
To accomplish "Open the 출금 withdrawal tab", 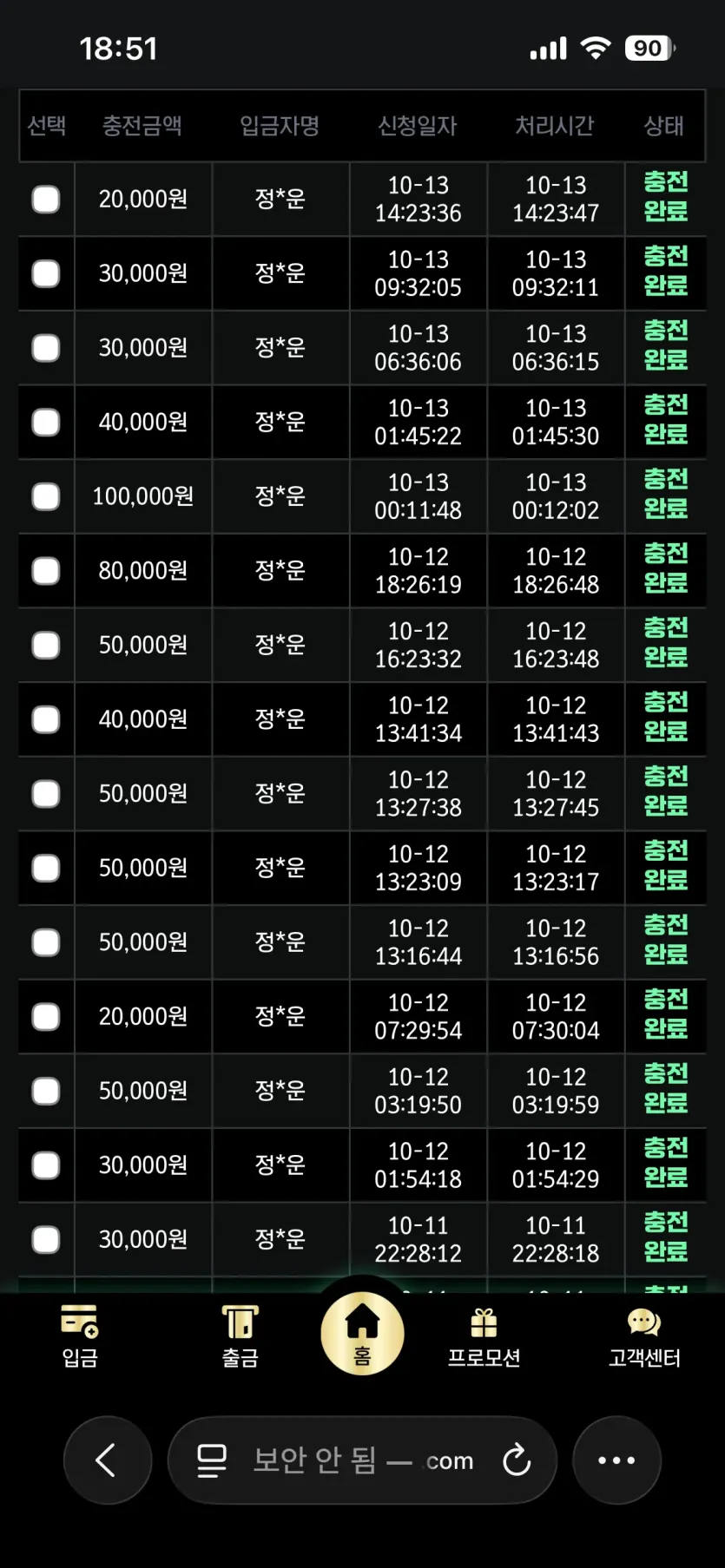I will click(241, 1335).
